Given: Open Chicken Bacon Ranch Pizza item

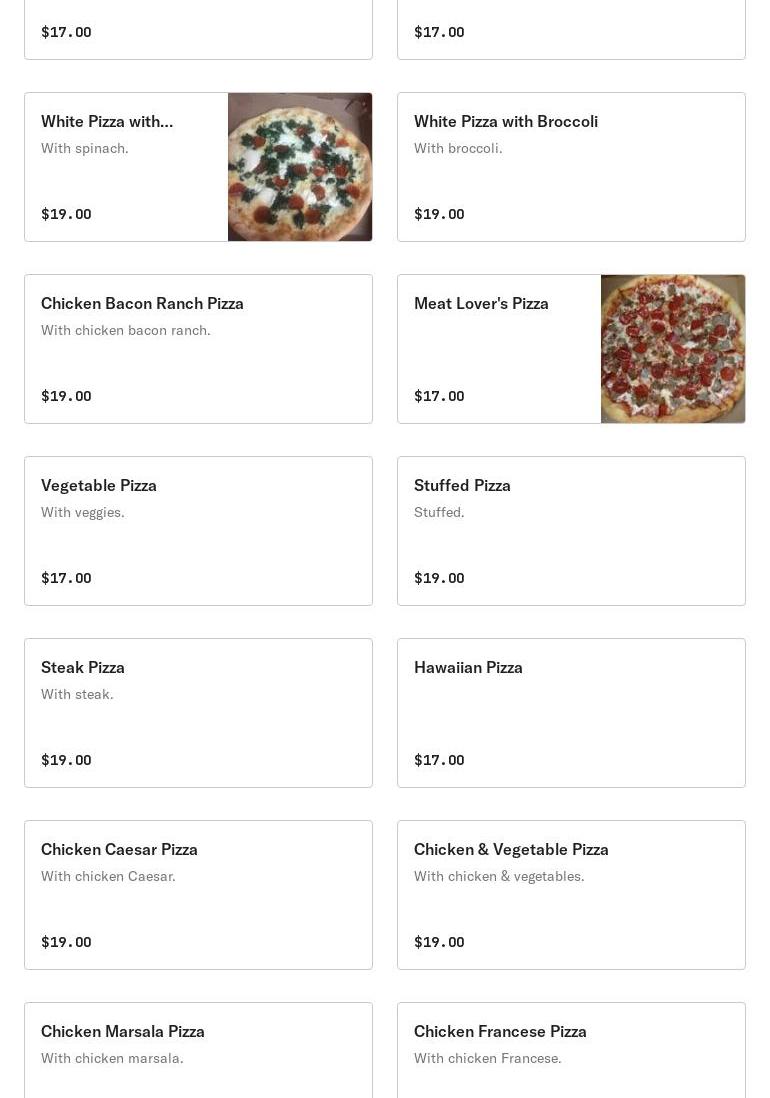Looking at the screenshot, I should 198,349.
